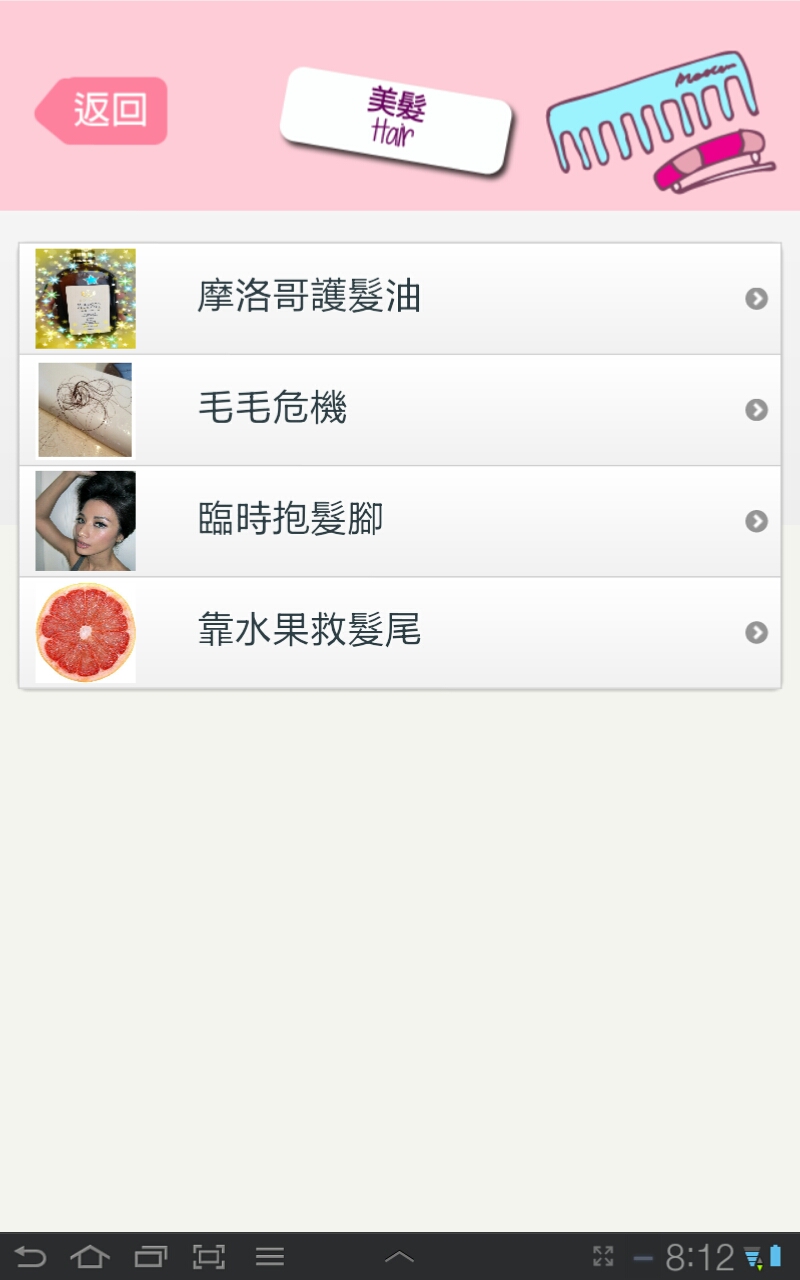
Task: Tap the 返回 back button
Action: coord(102,110)
